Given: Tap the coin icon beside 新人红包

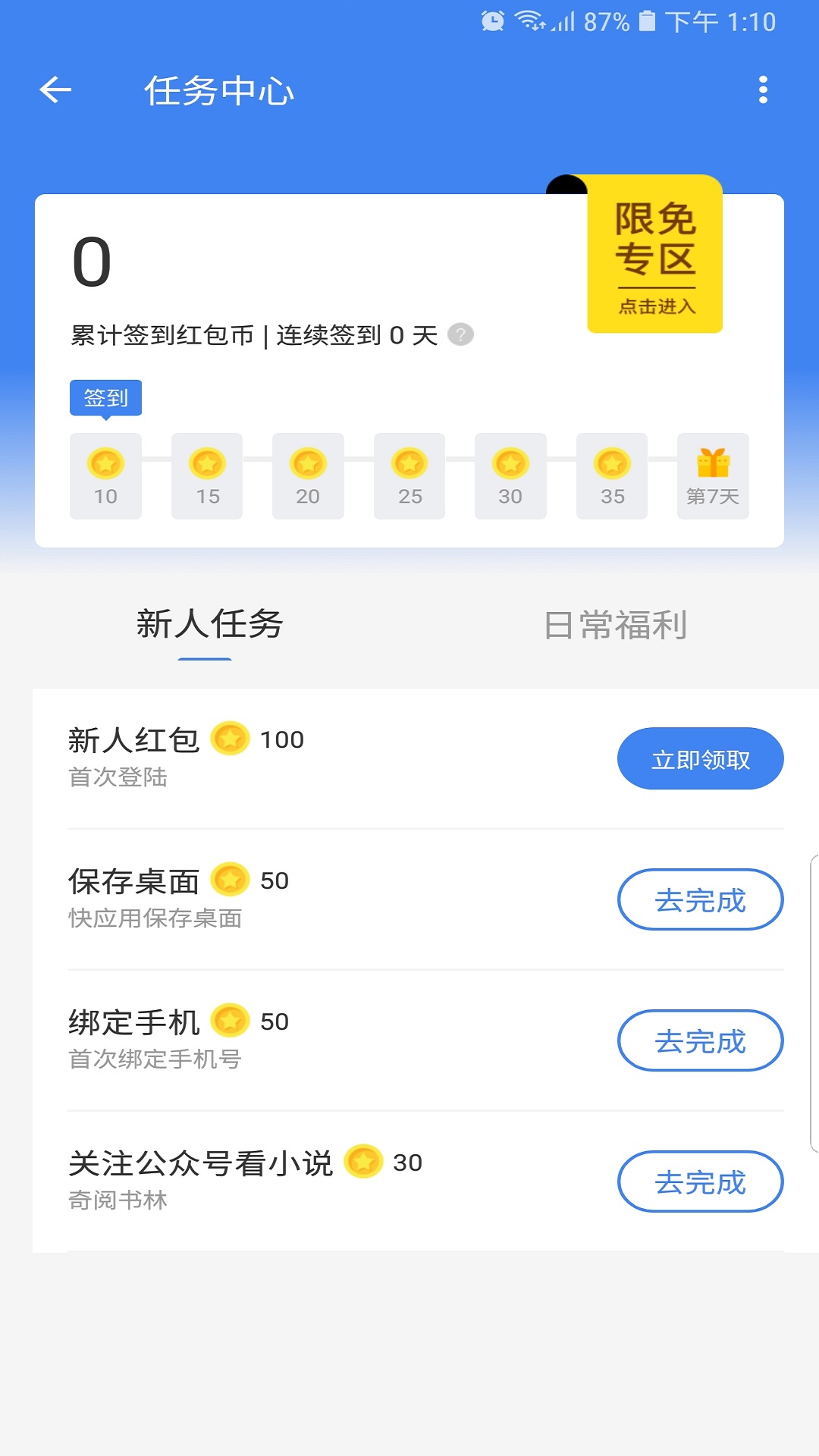Looking at the screenshot, I should point(233,739).
